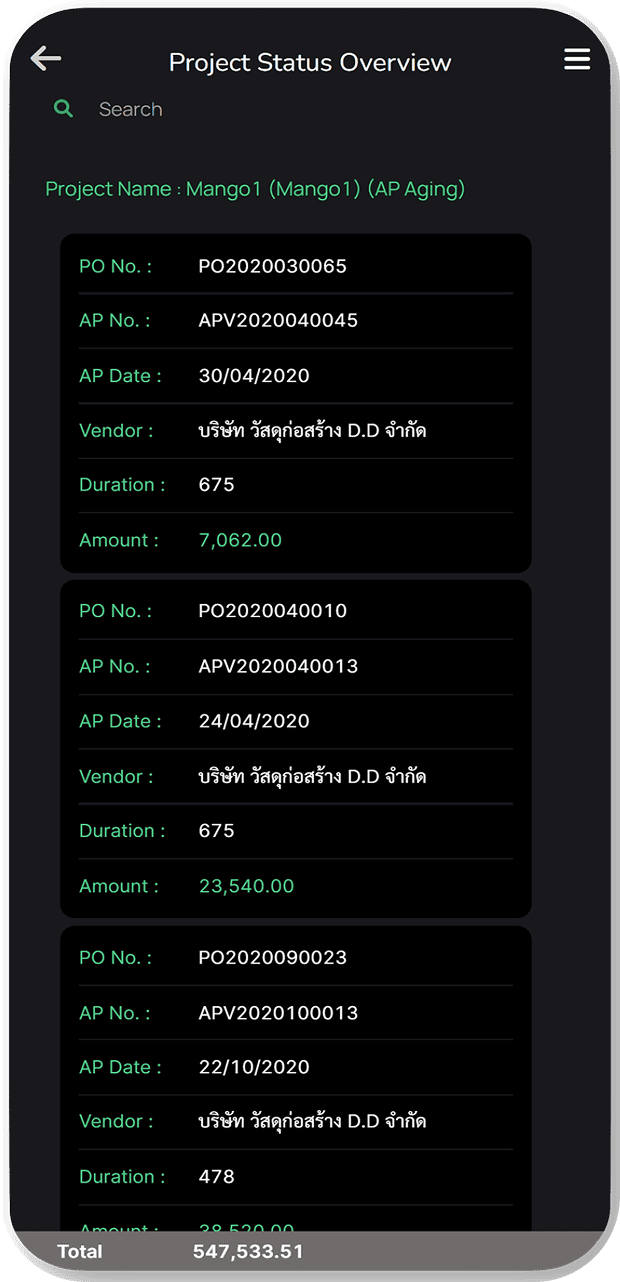This screenshot has width=620, height=1282.
Task: Open the hamburger menu
Action: click(577, 60)
